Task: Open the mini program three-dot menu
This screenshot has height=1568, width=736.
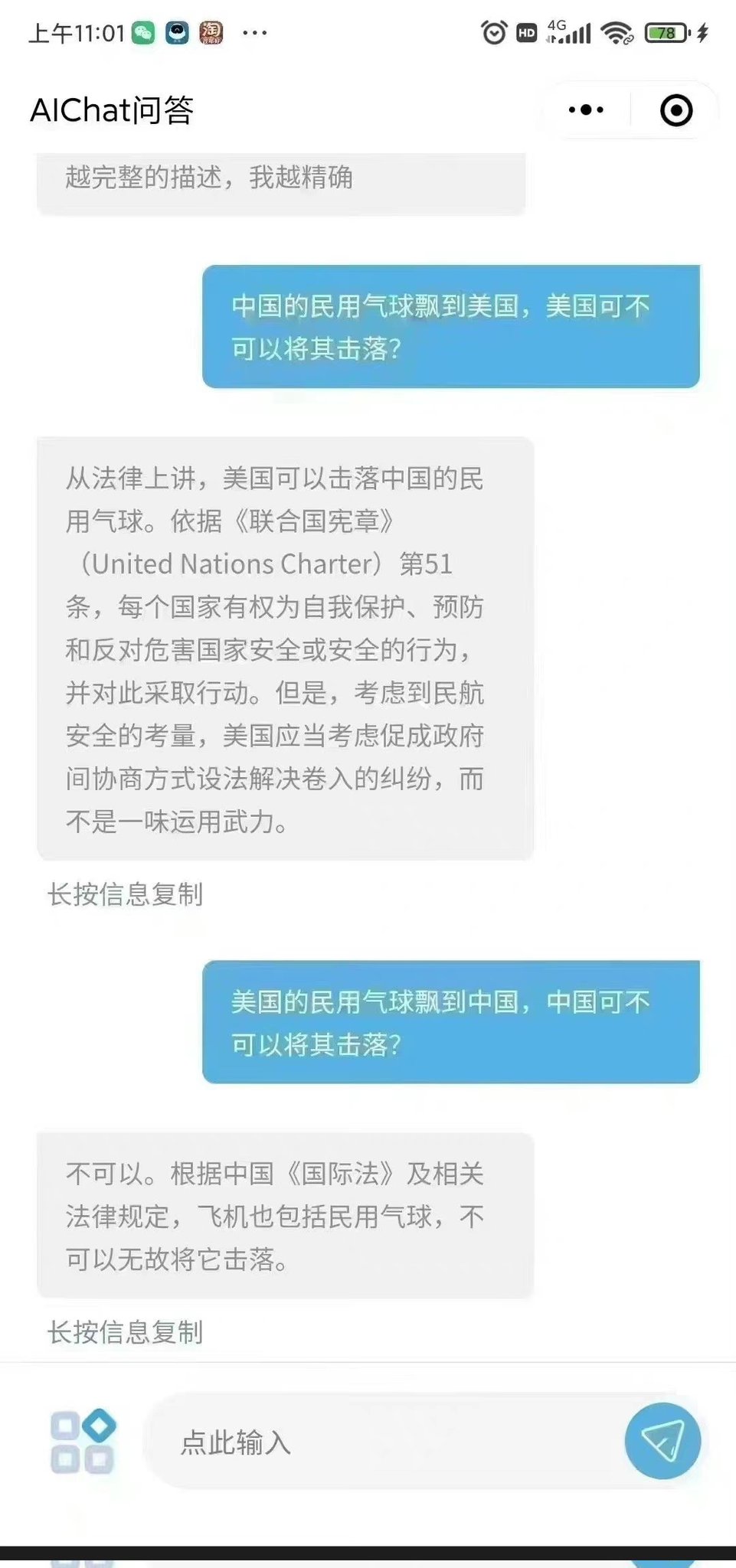Action: [586, 110]
